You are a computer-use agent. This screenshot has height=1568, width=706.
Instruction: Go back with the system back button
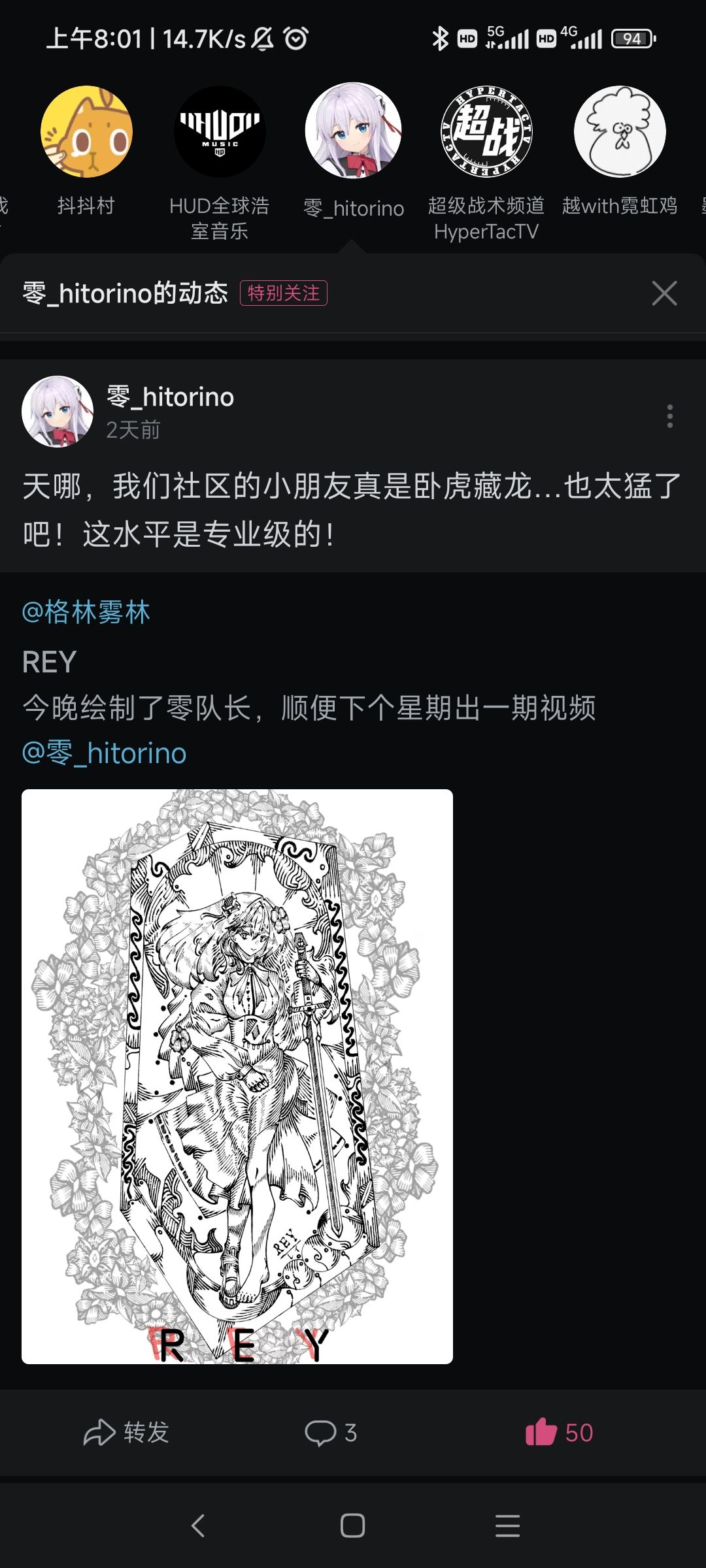[x=198, y=1526]
